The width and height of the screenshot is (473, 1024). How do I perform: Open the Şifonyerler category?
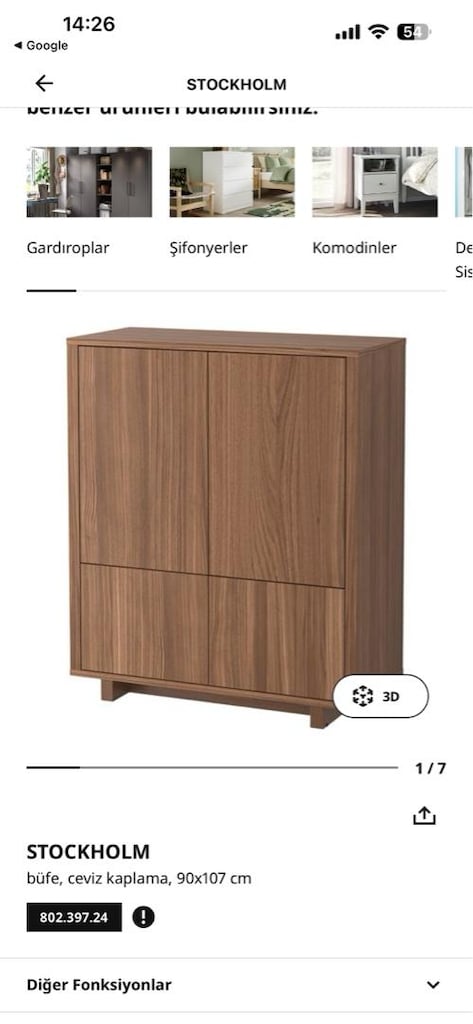[232, 201]
